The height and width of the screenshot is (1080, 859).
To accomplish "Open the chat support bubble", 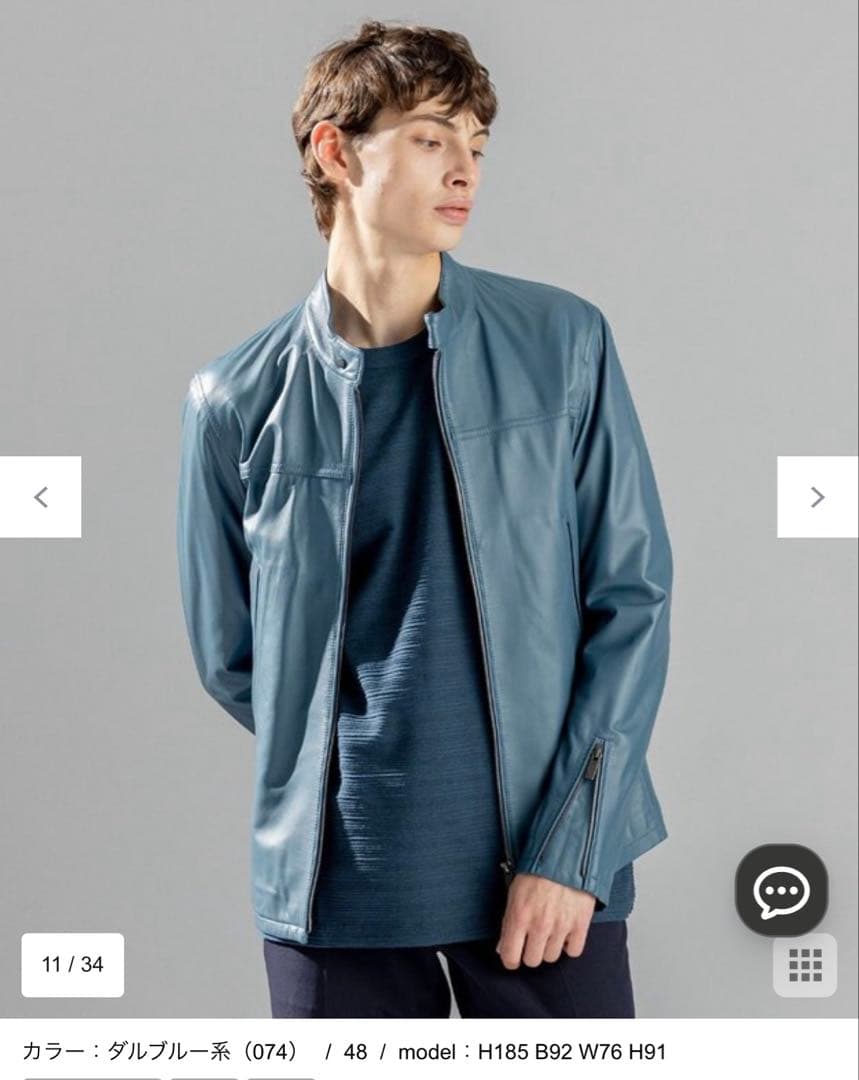I will [781, 890].
